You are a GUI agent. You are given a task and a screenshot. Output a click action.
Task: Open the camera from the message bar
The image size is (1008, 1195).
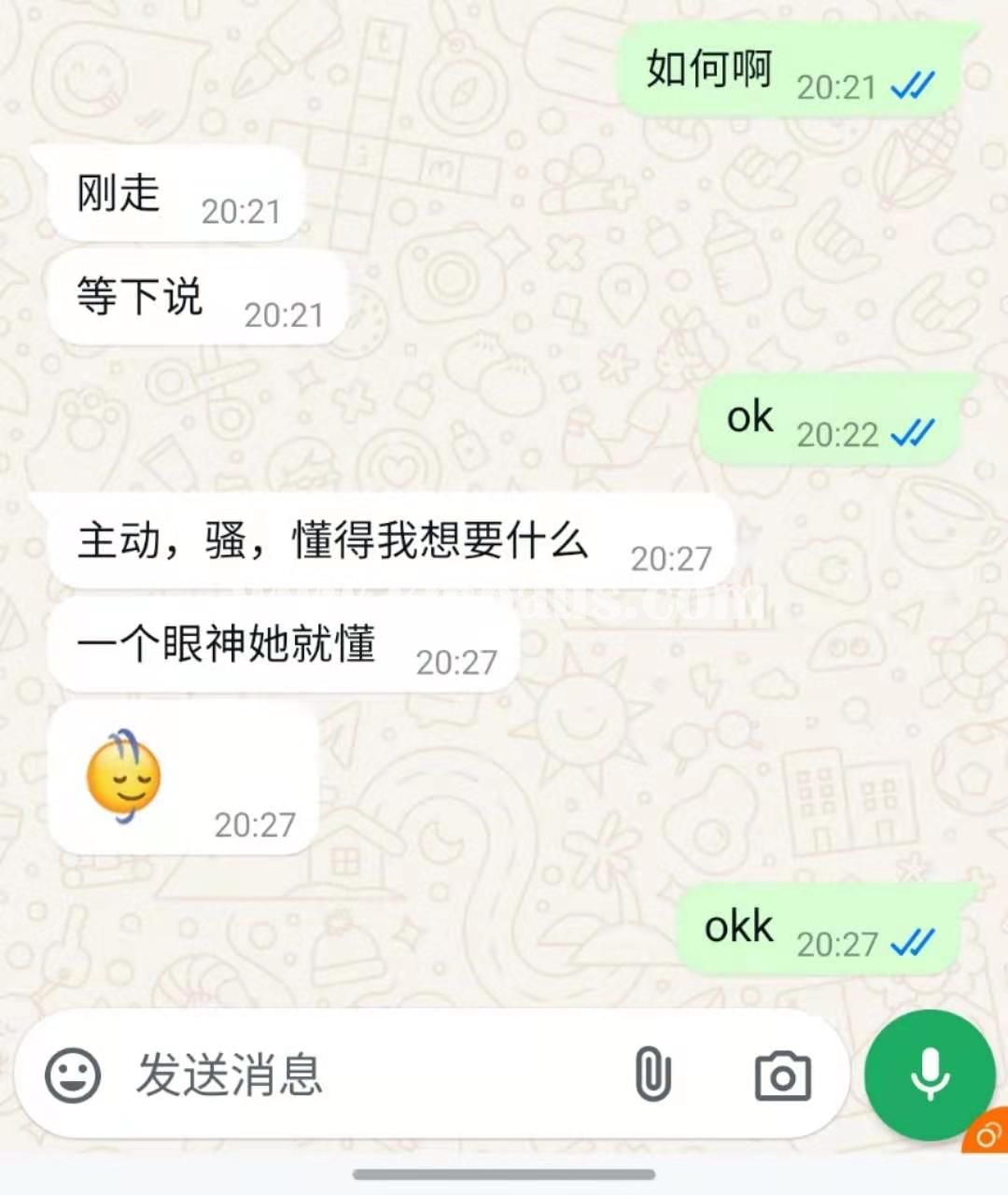(782, 1076)
